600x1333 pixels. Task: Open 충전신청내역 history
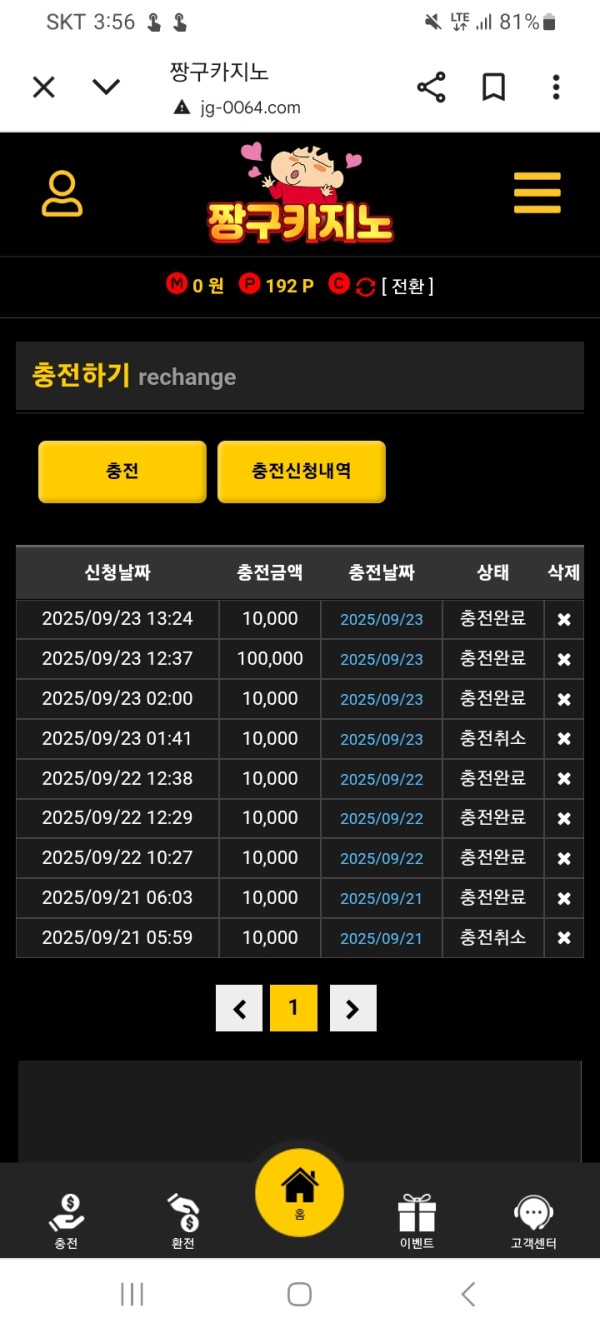301,471
